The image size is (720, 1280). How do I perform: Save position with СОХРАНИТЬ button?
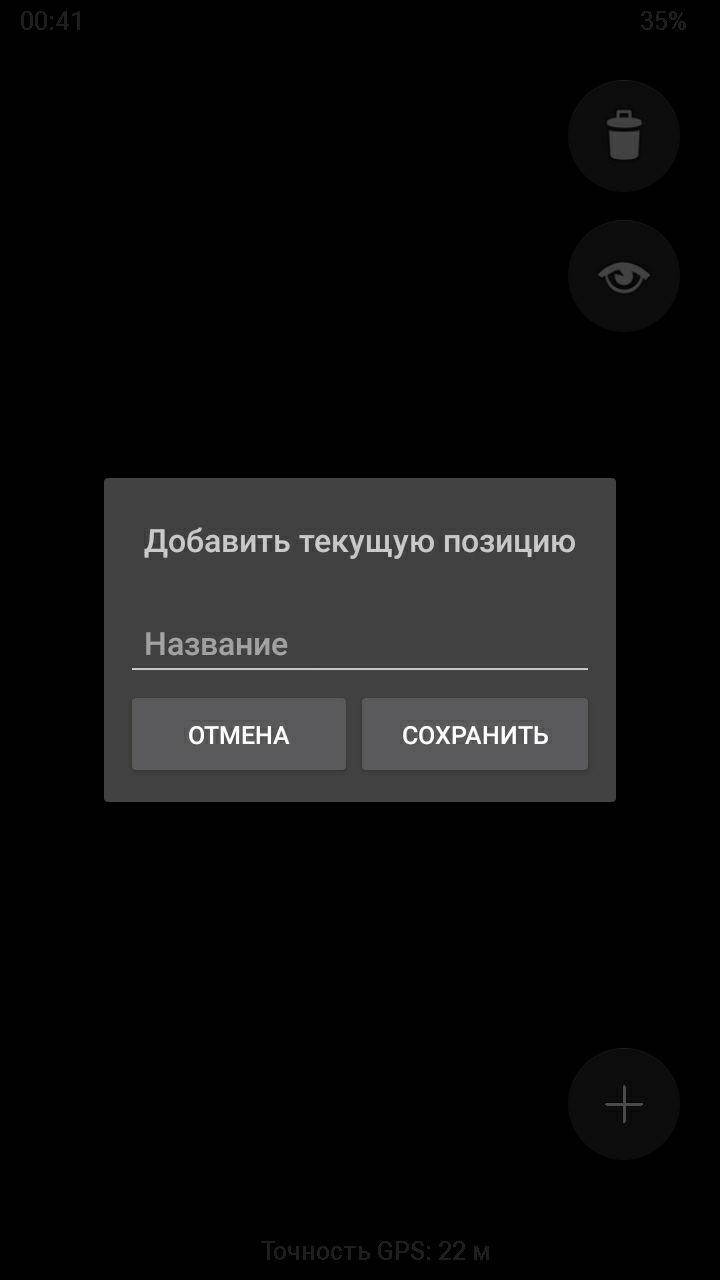tap(475, 735)
